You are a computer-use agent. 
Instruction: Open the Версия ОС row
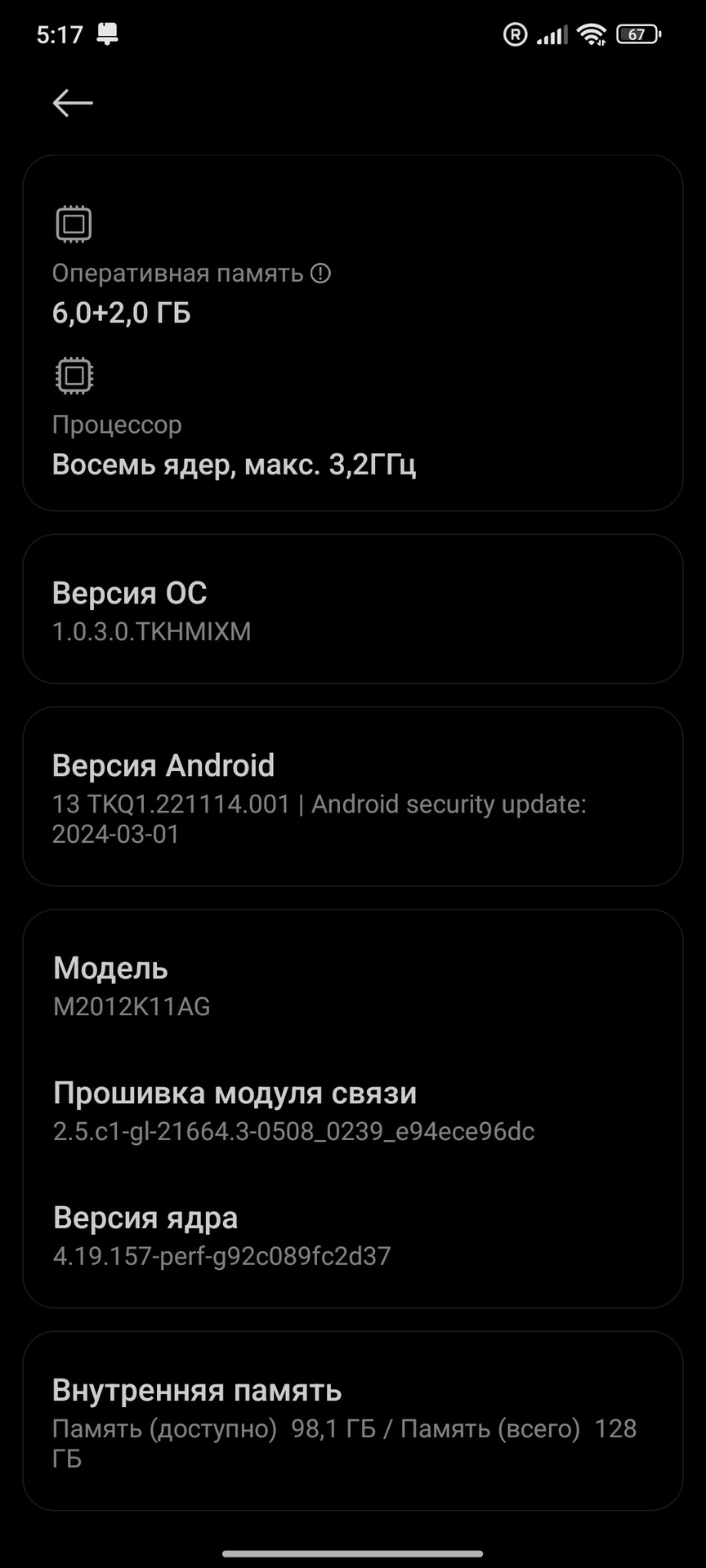click(353, 609)
